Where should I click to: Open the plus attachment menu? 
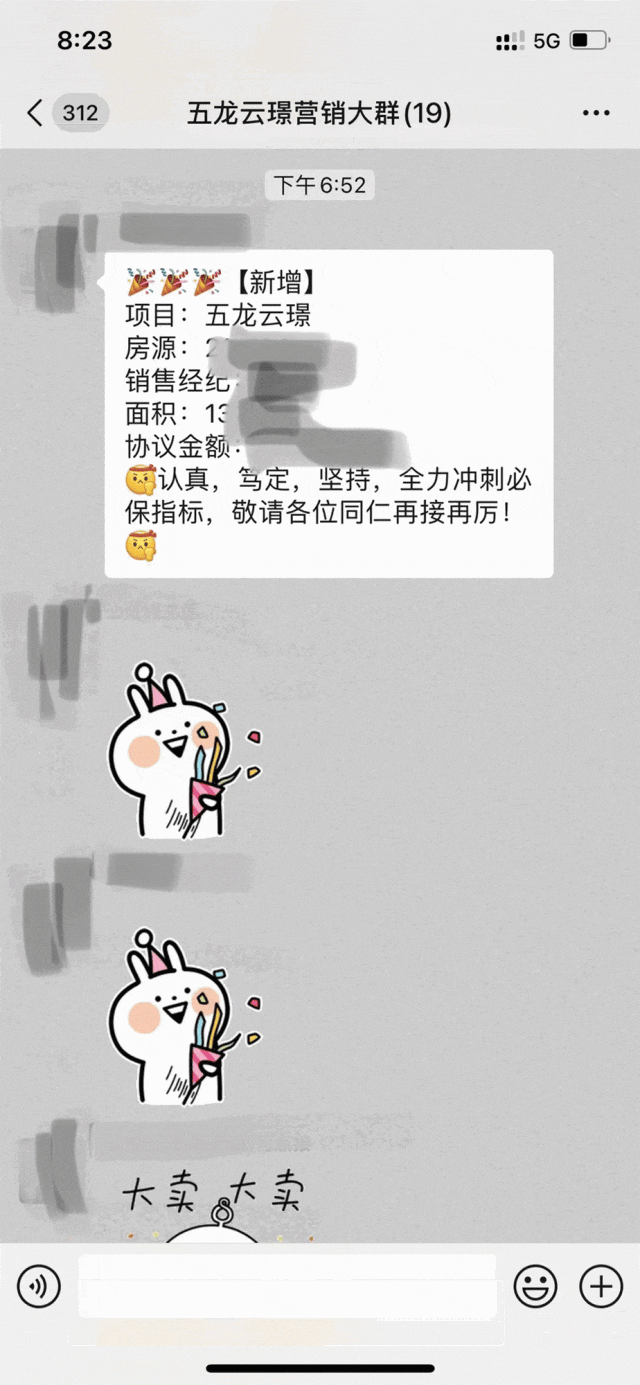[601, 1286]
